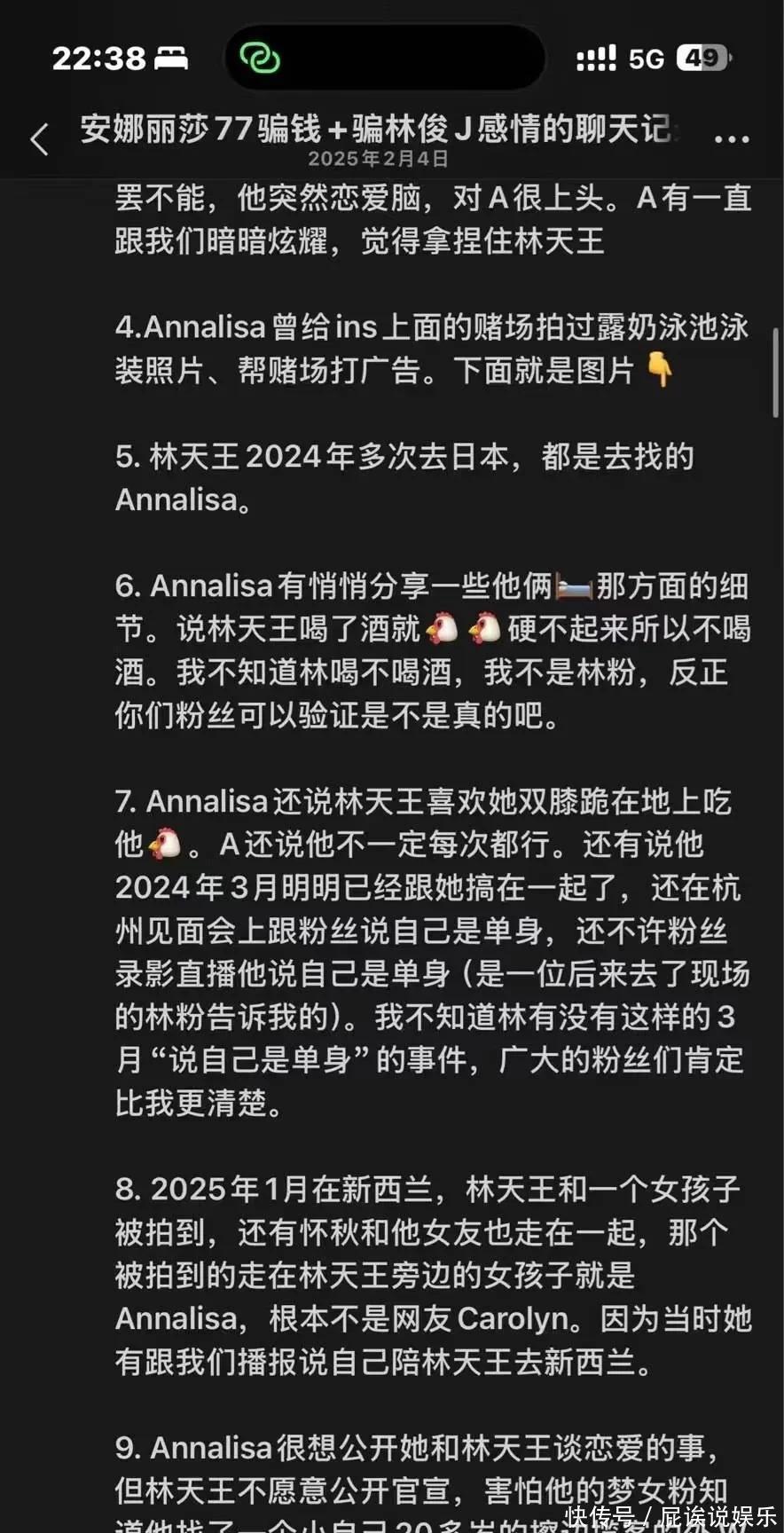Open the three-dot overflow menu
Image resolution: width=784 pixels, height=1533 pixels.
pos(732,139)
